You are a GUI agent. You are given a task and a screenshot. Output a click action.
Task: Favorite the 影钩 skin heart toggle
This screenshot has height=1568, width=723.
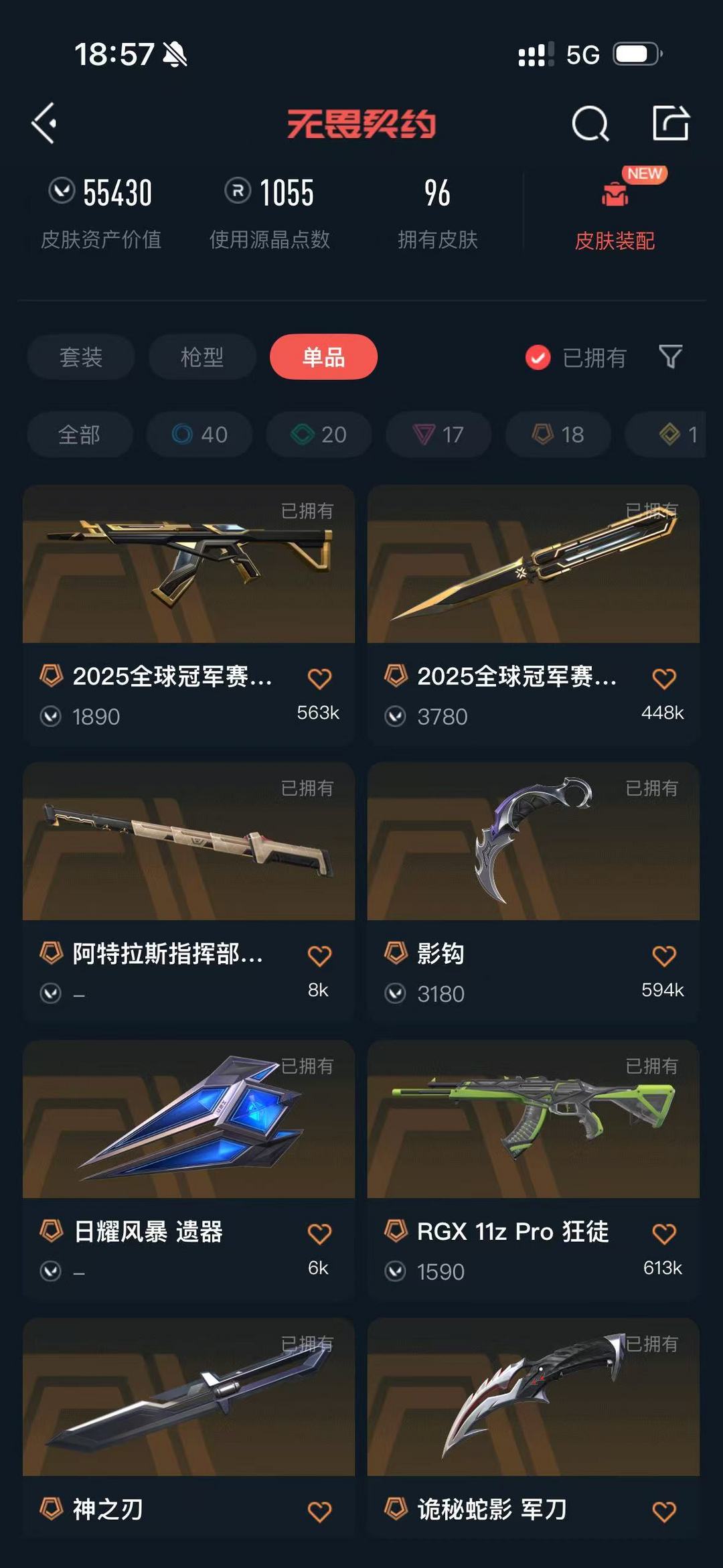coord(662,954)
